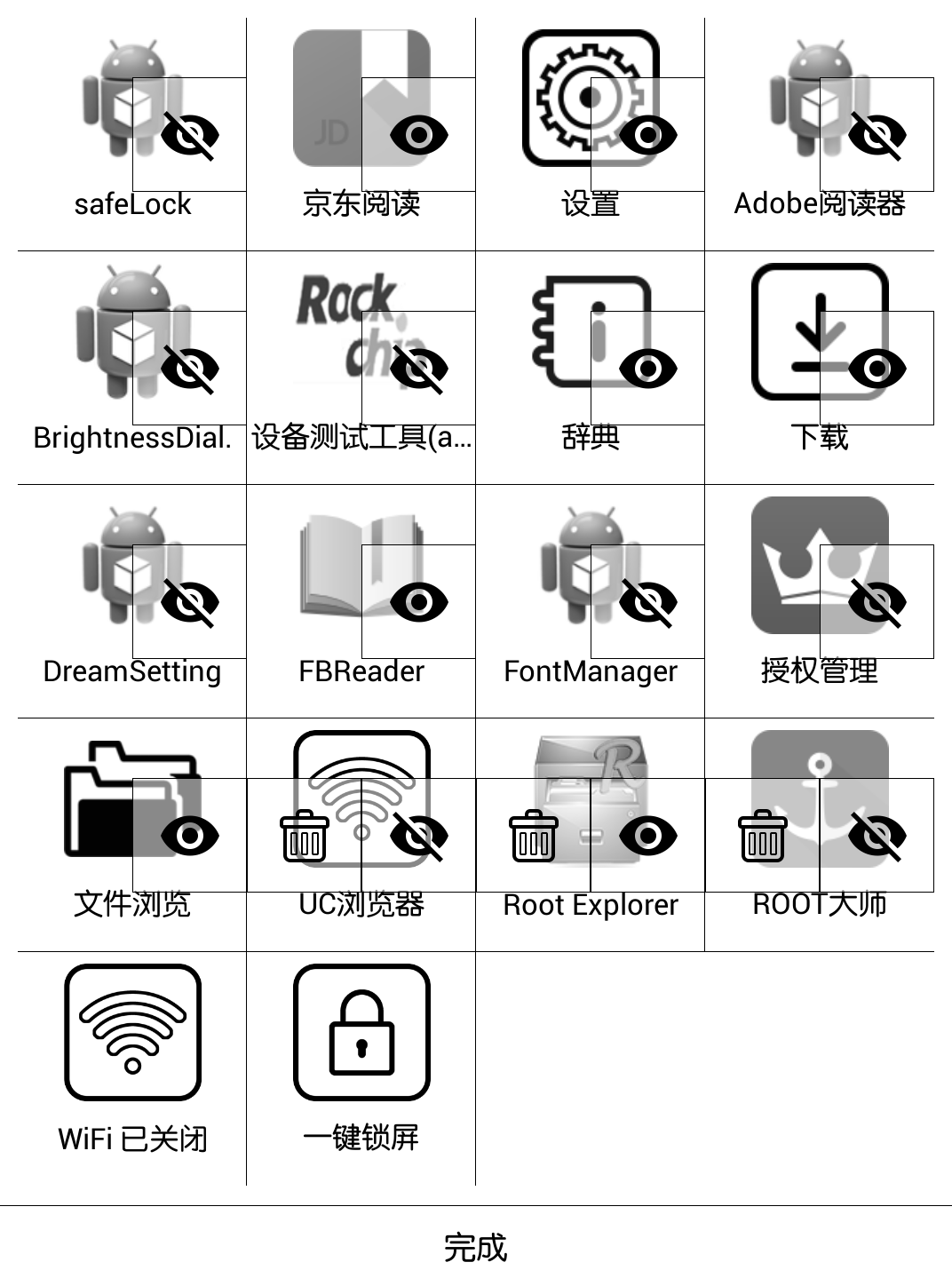
Task: Tap 完成 to finish editing
Action: point(476,1247)
